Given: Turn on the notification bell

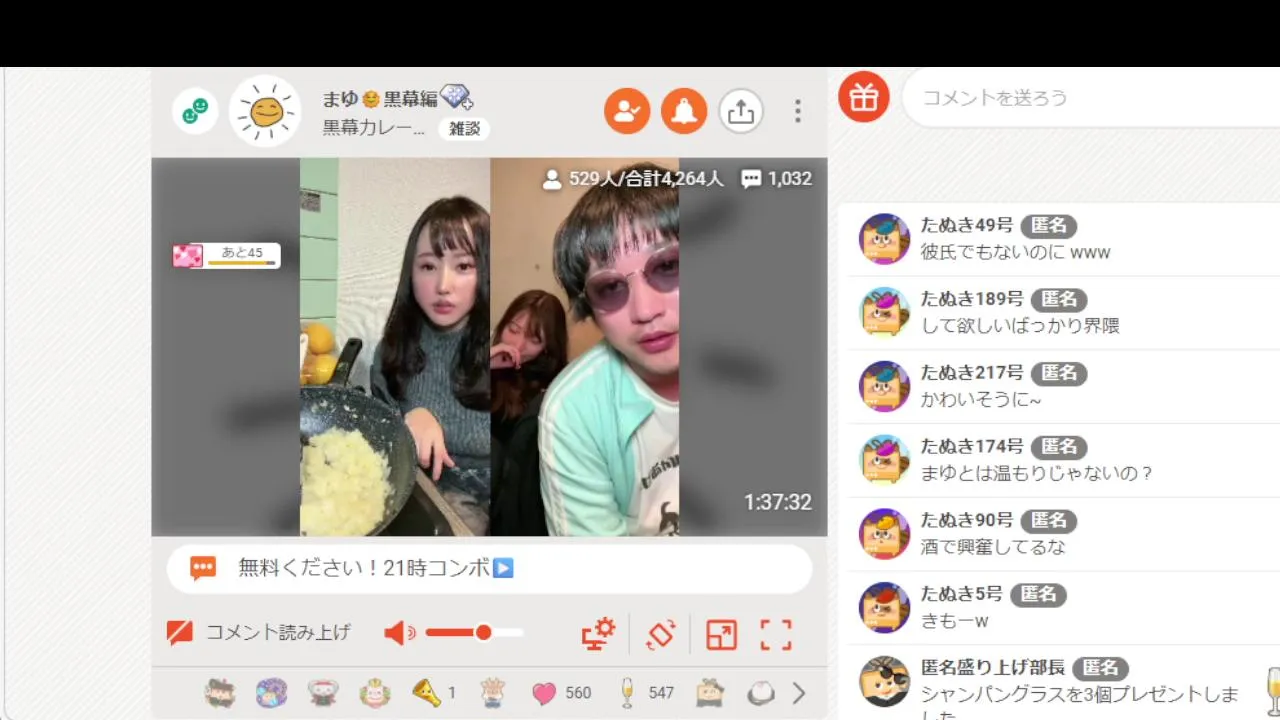Looking at the screenshot, I should 684,111.
